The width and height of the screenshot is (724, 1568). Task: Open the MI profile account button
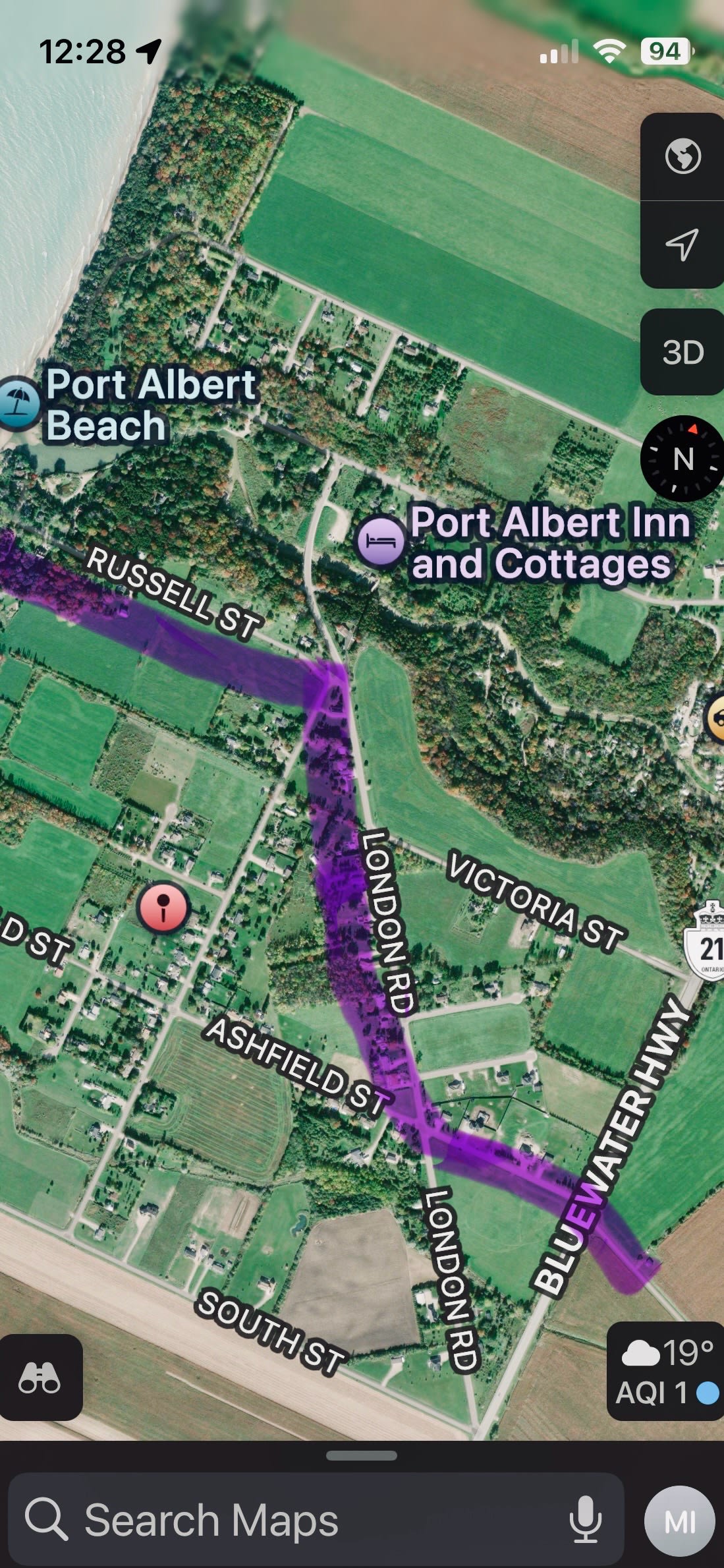click(x=679, y=1521)
